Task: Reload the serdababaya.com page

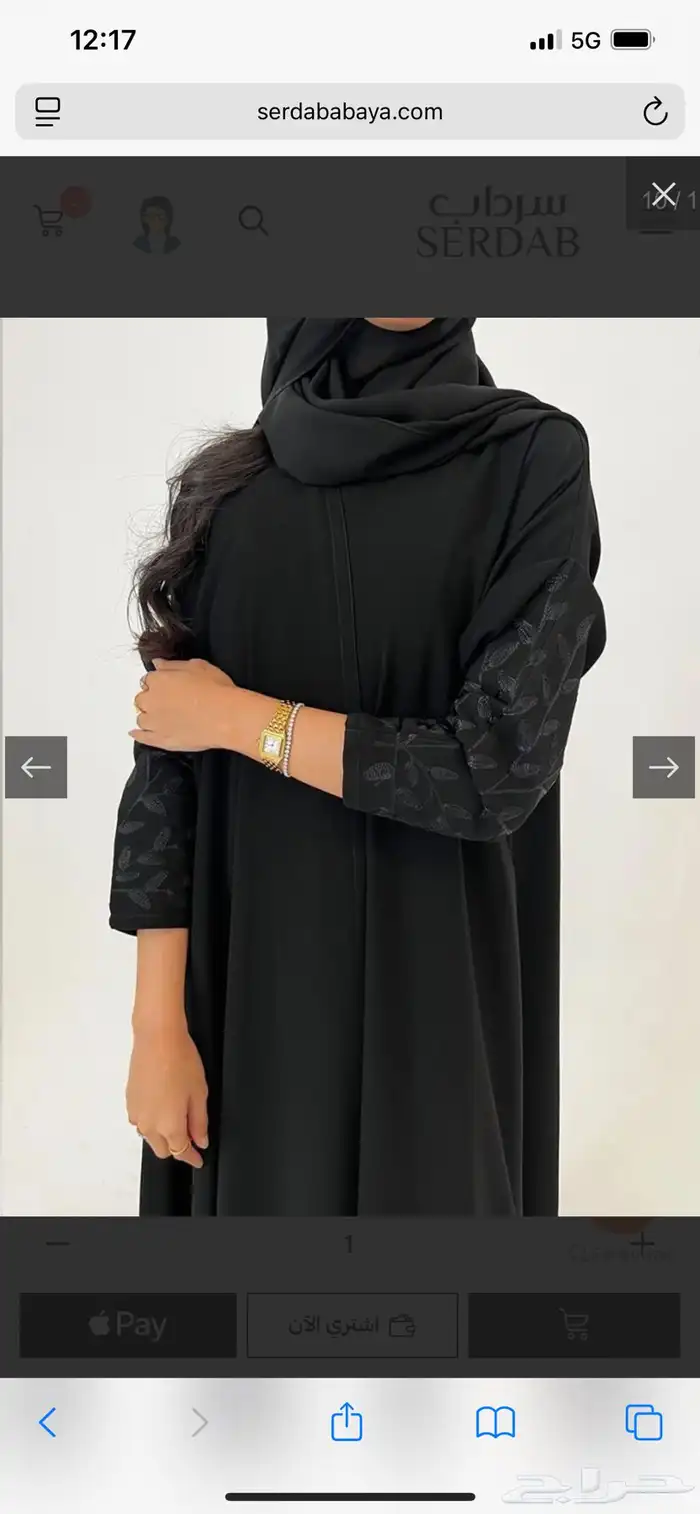Action: 655,112
